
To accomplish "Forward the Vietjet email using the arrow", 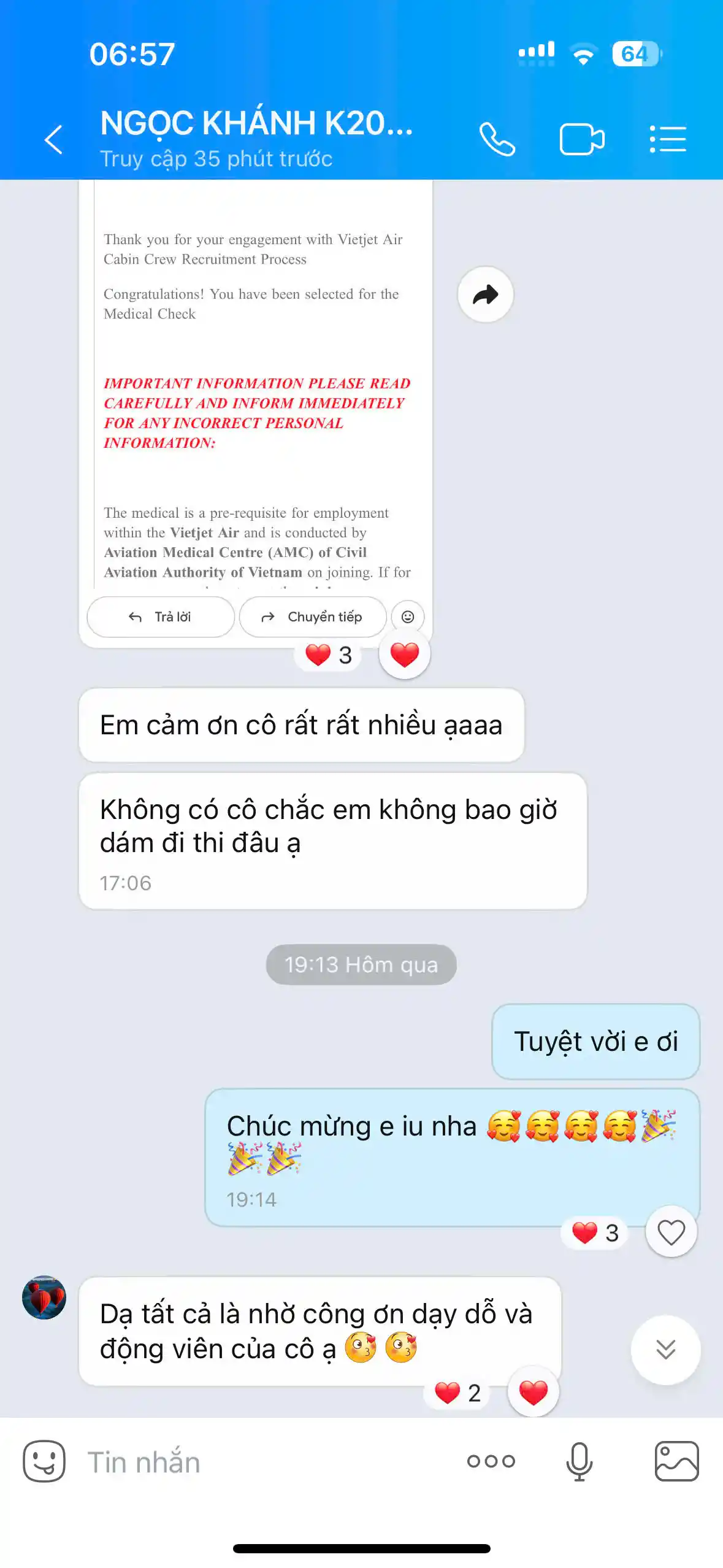I will pos(485,295).
